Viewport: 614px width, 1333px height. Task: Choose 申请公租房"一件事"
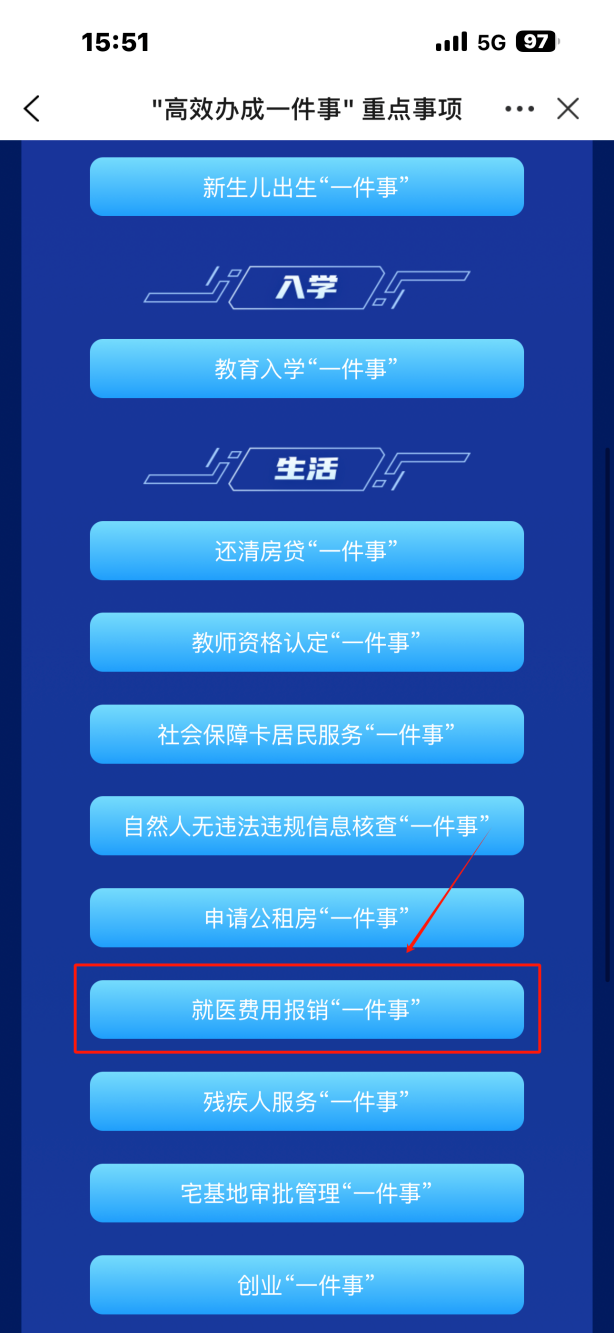[x=306, y=918]
